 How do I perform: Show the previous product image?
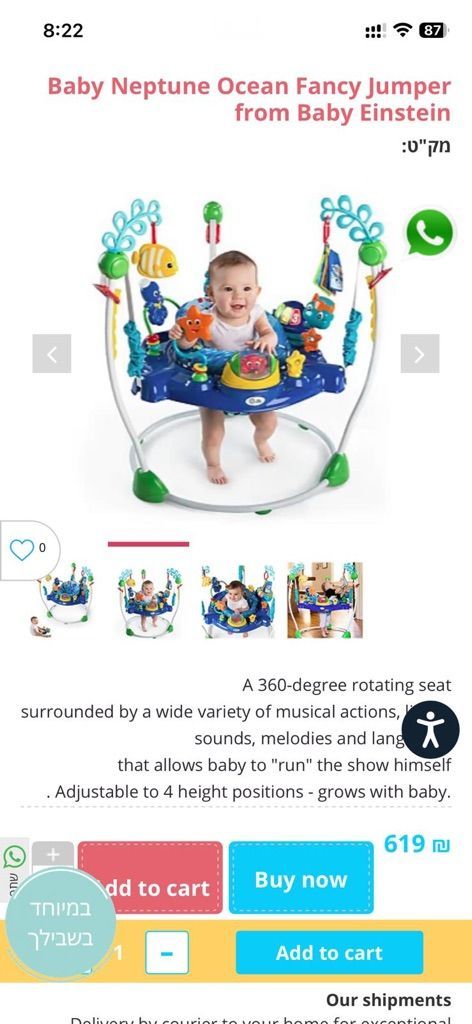(x=52, y=353)
